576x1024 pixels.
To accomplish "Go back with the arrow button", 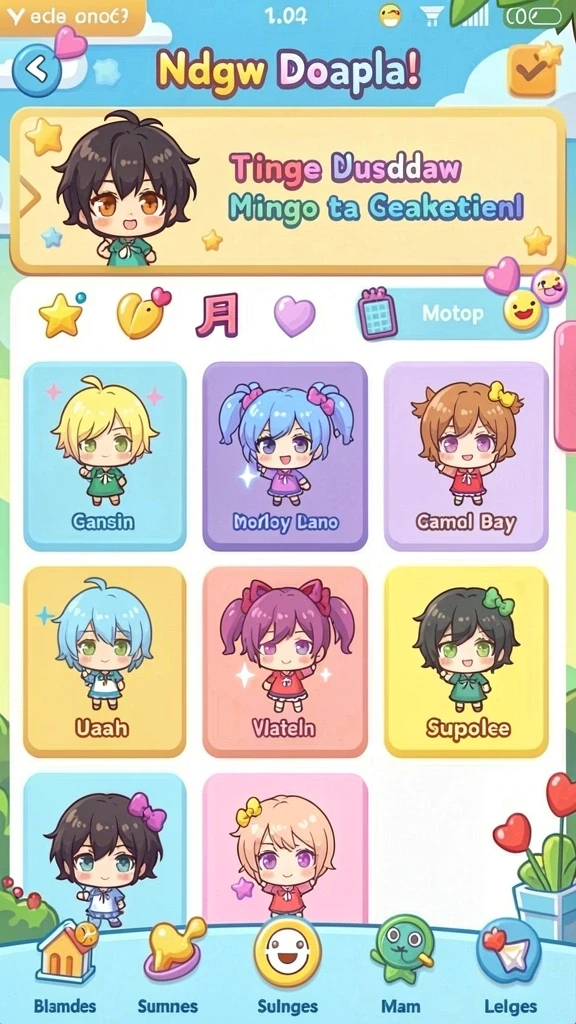I will click(37, 68).
